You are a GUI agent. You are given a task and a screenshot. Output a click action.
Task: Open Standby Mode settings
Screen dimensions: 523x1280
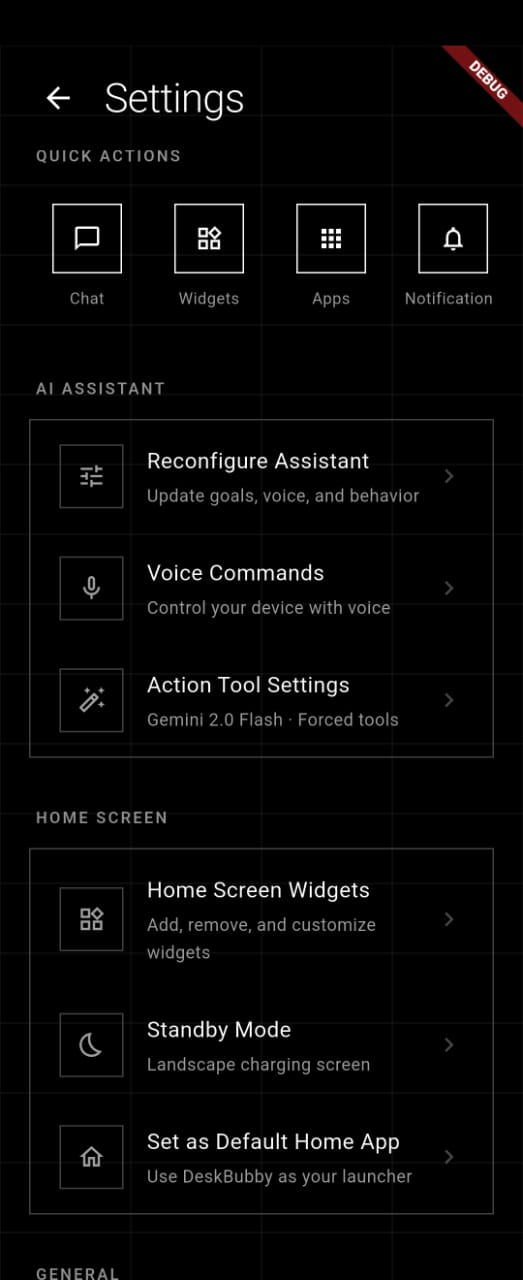click(261, 1045)
